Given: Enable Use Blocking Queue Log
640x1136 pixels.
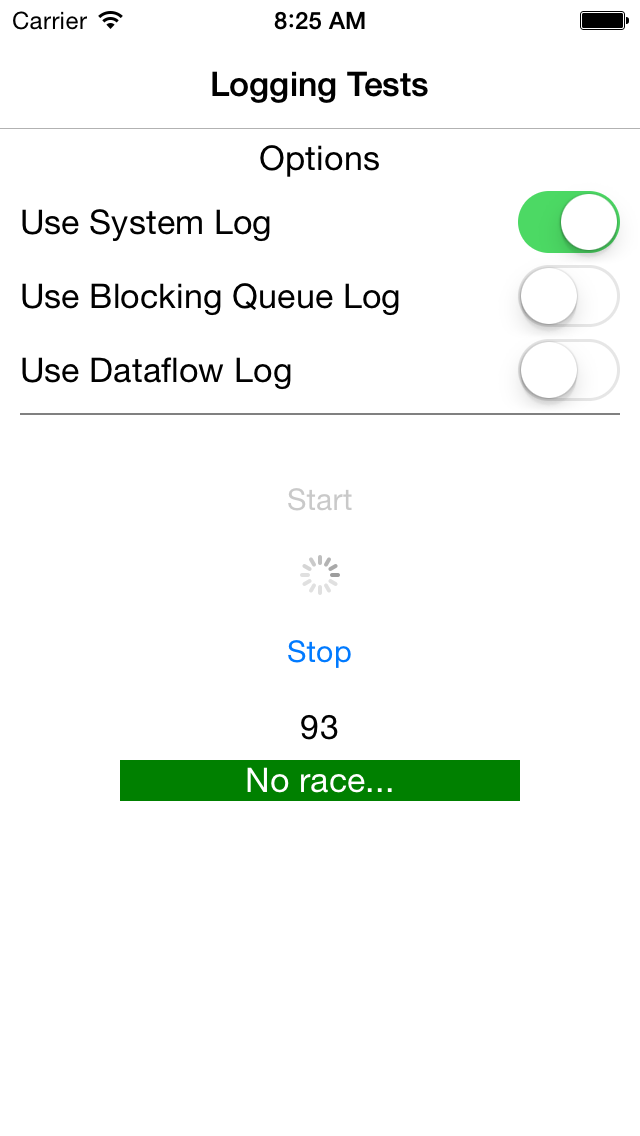Looking at the screenshot, I should click(568, 296).
